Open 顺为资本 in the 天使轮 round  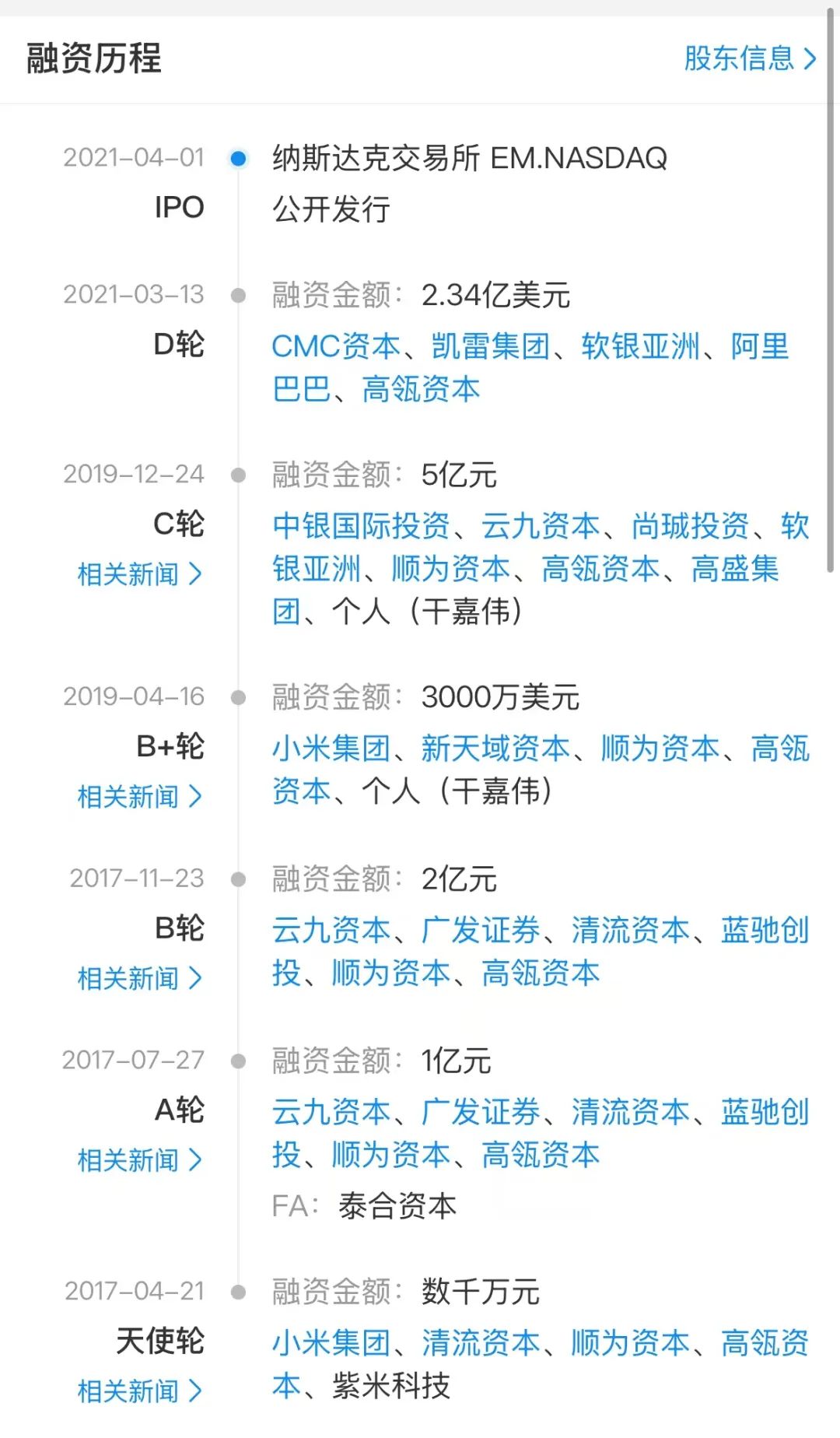(x=630, y=1343)
